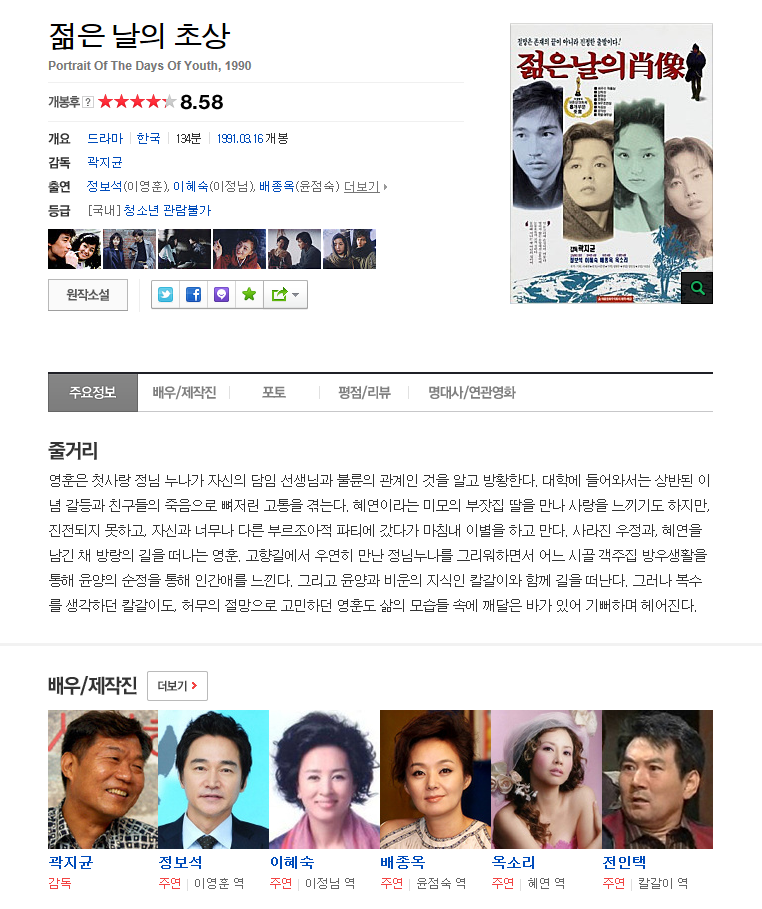Enlarge the movie poster with the magnifier
The width and height of the screenshot is (762, 909).
point(697,288)
